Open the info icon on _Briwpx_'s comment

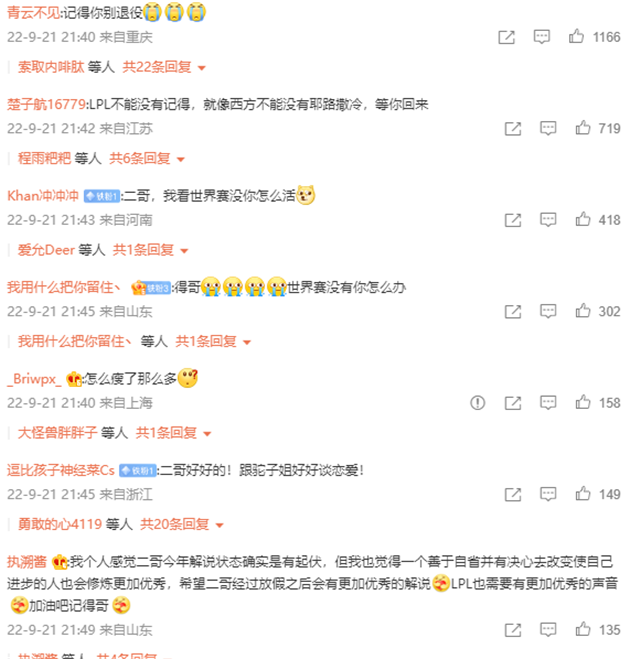tap(478, 403)
